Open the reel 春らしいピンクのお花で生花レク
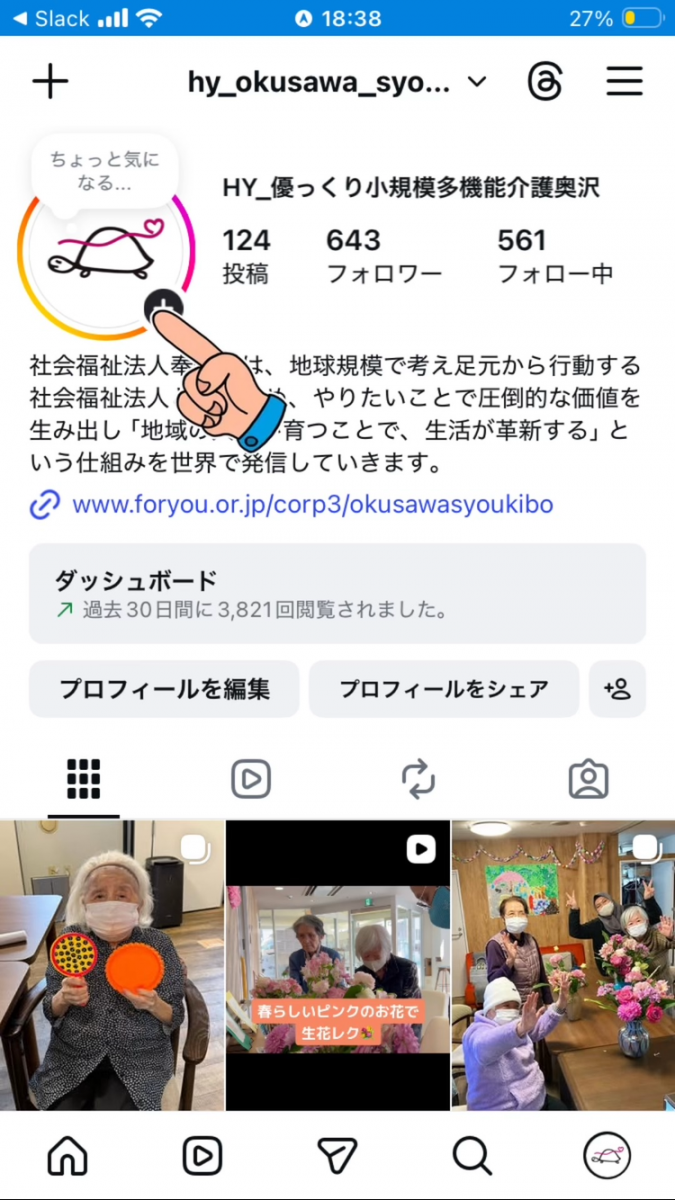The height and width of the screenshot is (1200, 675). [x=337, y=964]
